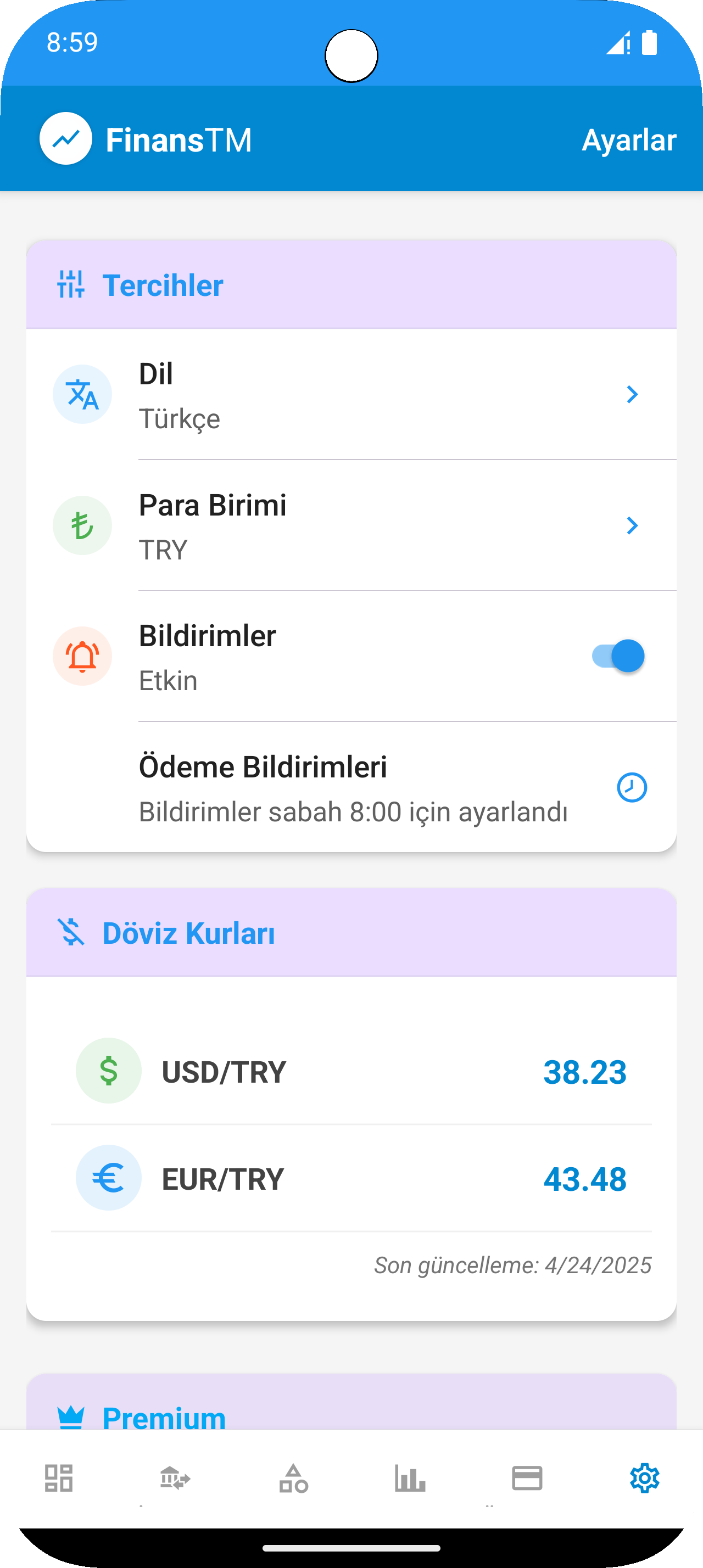The height and width of the screenshot is (1568, 703).
Task: Select the settings gear tab
Action: (x=645, y=1478)
